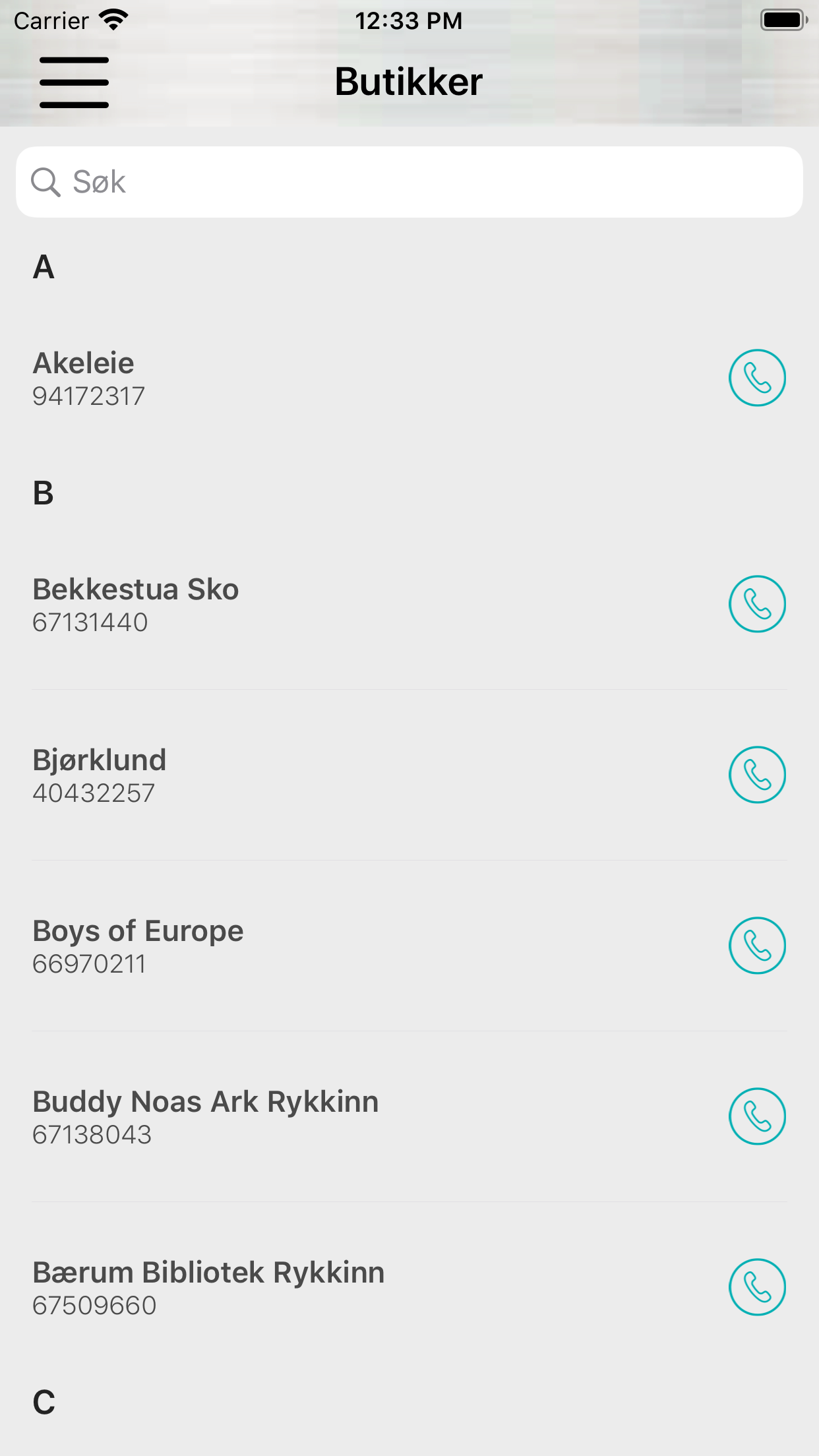The height and width of the screenshot is (1456, 819).
Task: Call Boys of Europe via phone icon
Action: pyautogui.click(x=756, y=946)
